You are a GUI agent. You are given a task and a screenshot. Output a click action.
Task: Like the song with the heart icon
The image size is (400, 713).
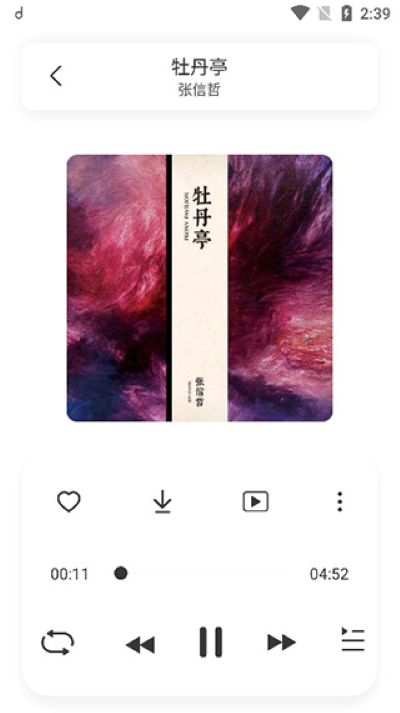(69, 502)
